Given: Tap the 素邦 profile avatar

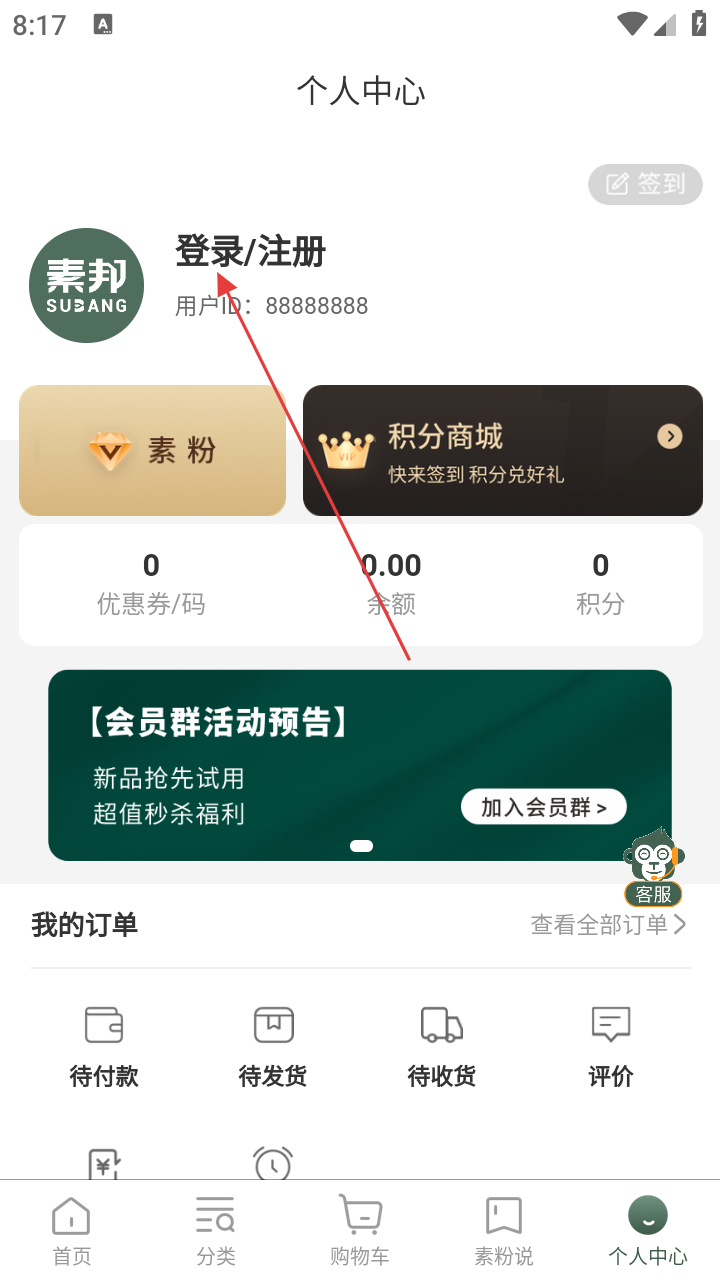Looking at the screenshot, I should tap(87, 285).
